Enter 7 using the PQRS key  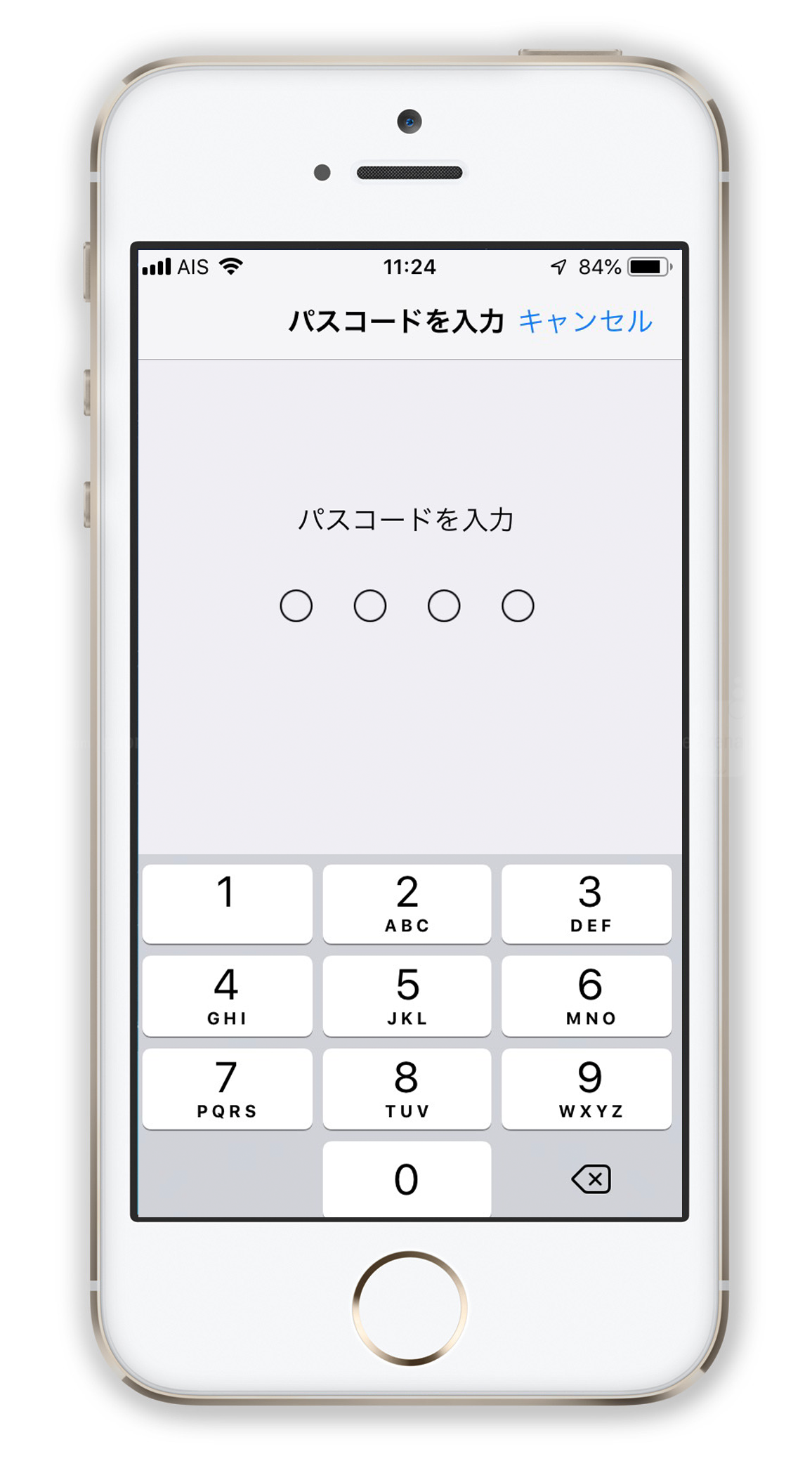(x=227, y=1089)
